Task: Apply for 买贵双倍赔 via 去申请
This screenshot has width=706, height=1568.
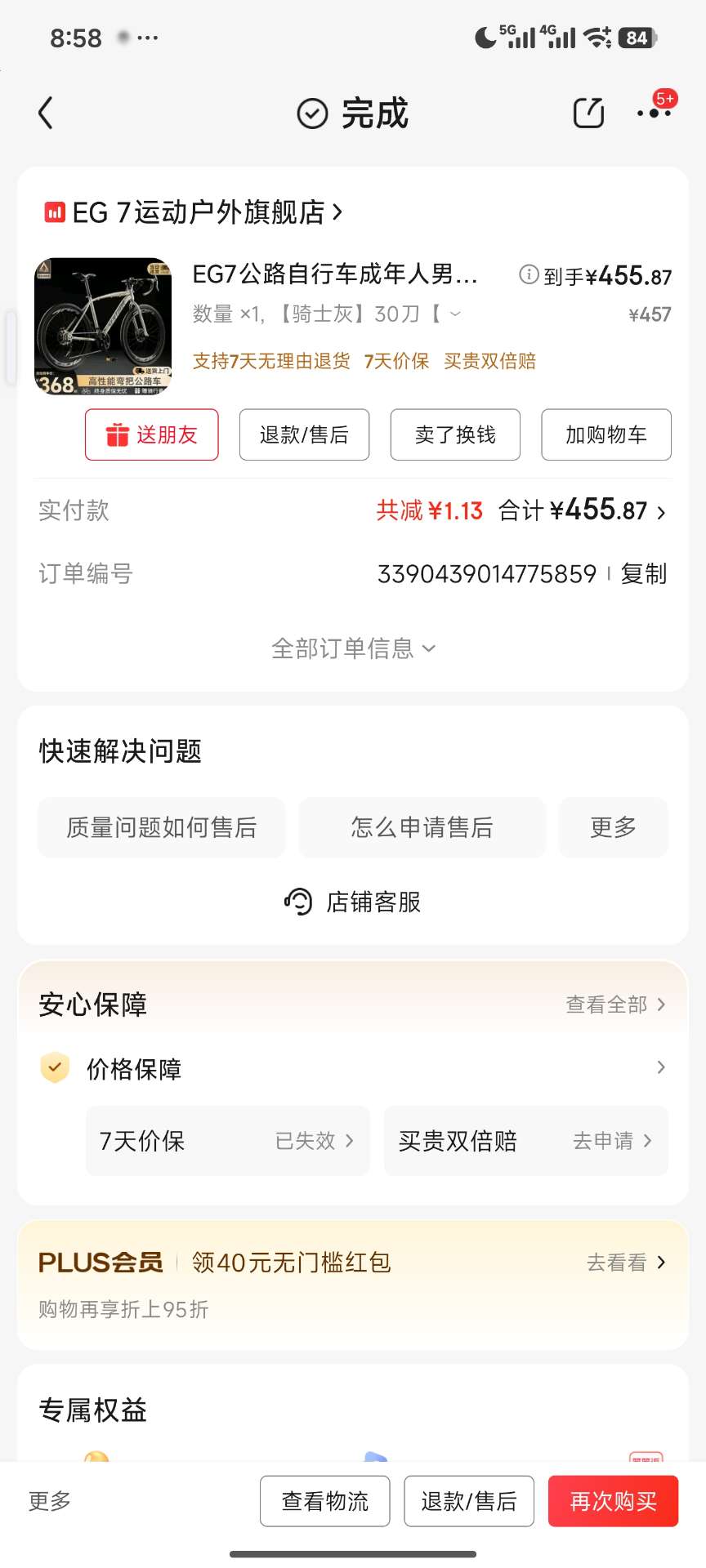Action: pos(611,1141)
